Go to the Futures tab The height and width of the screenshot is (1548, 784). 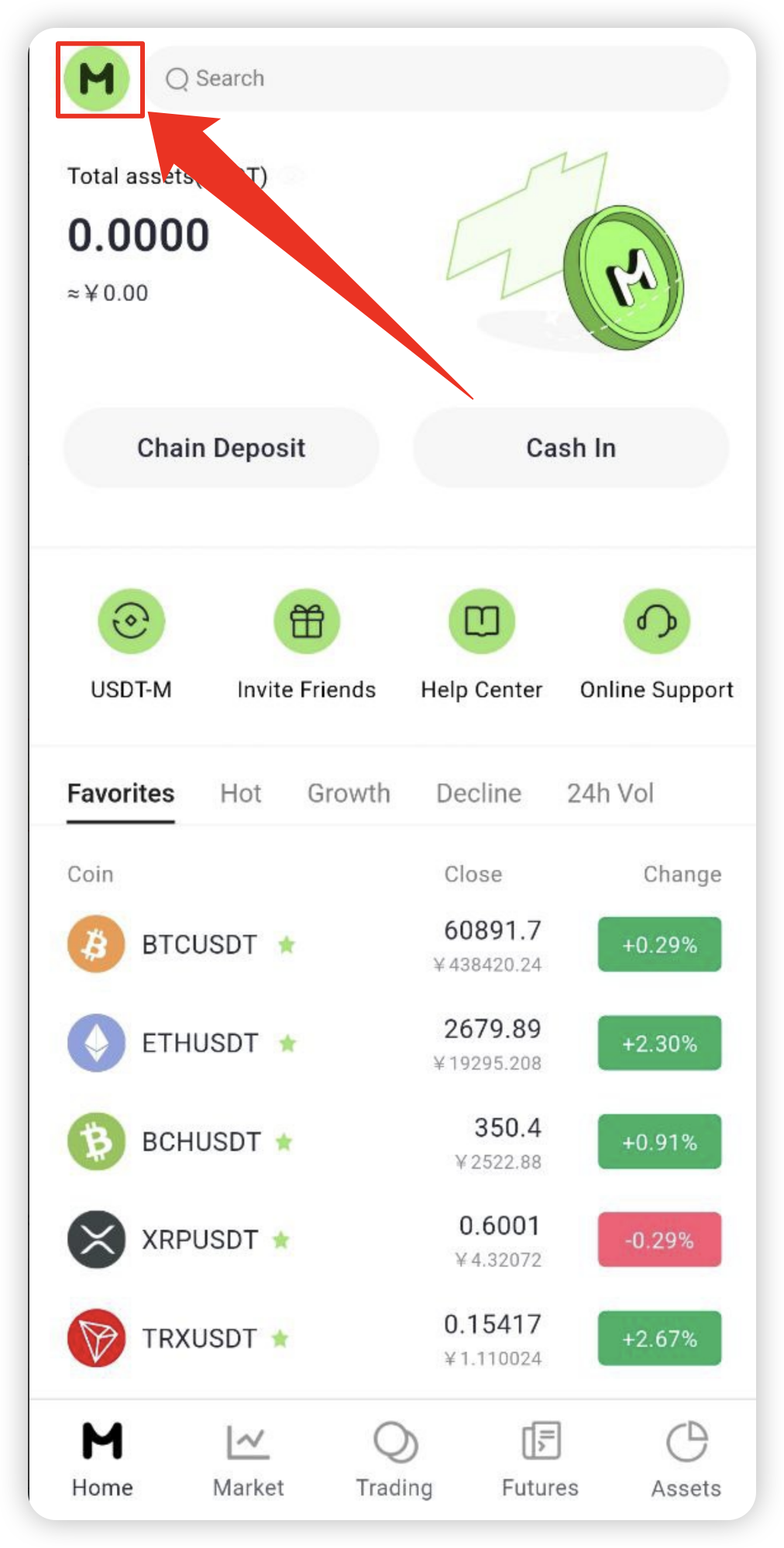point(540,1460)
